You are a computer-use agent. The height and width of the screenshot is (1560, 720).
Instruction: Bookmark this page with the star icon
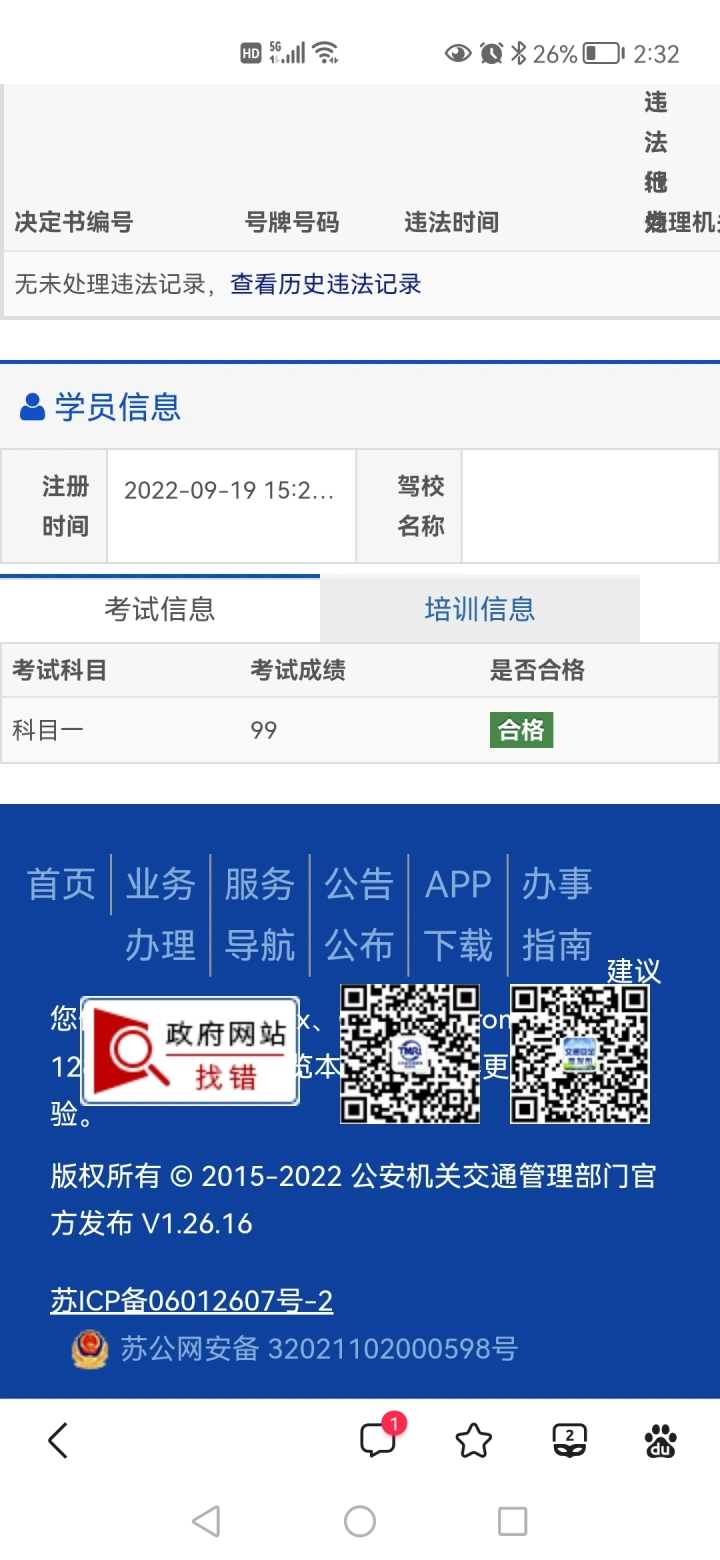point(473,1441)
